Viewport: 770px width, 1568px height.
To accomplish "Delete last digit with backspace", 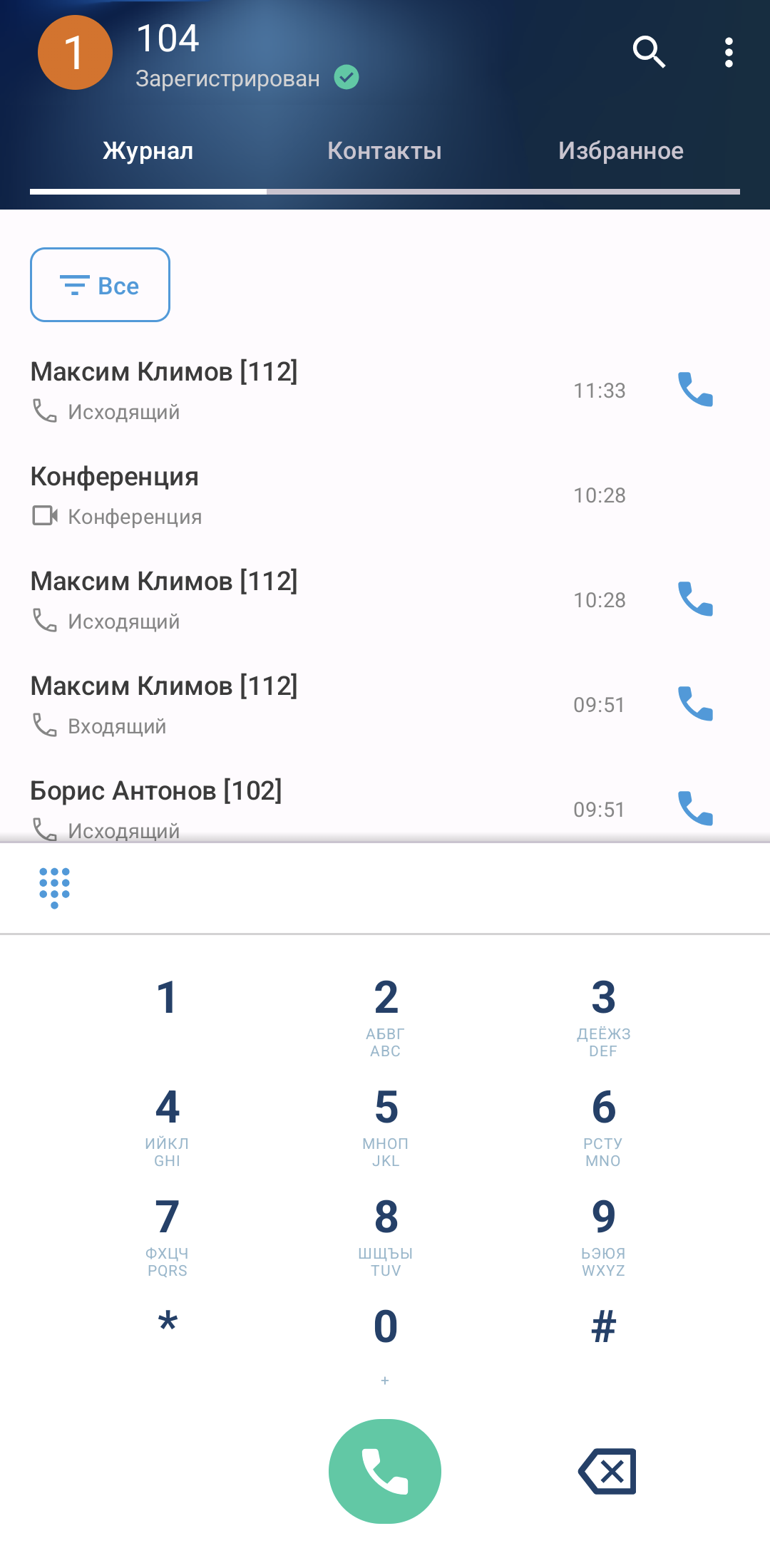I will pos(607,1471).
